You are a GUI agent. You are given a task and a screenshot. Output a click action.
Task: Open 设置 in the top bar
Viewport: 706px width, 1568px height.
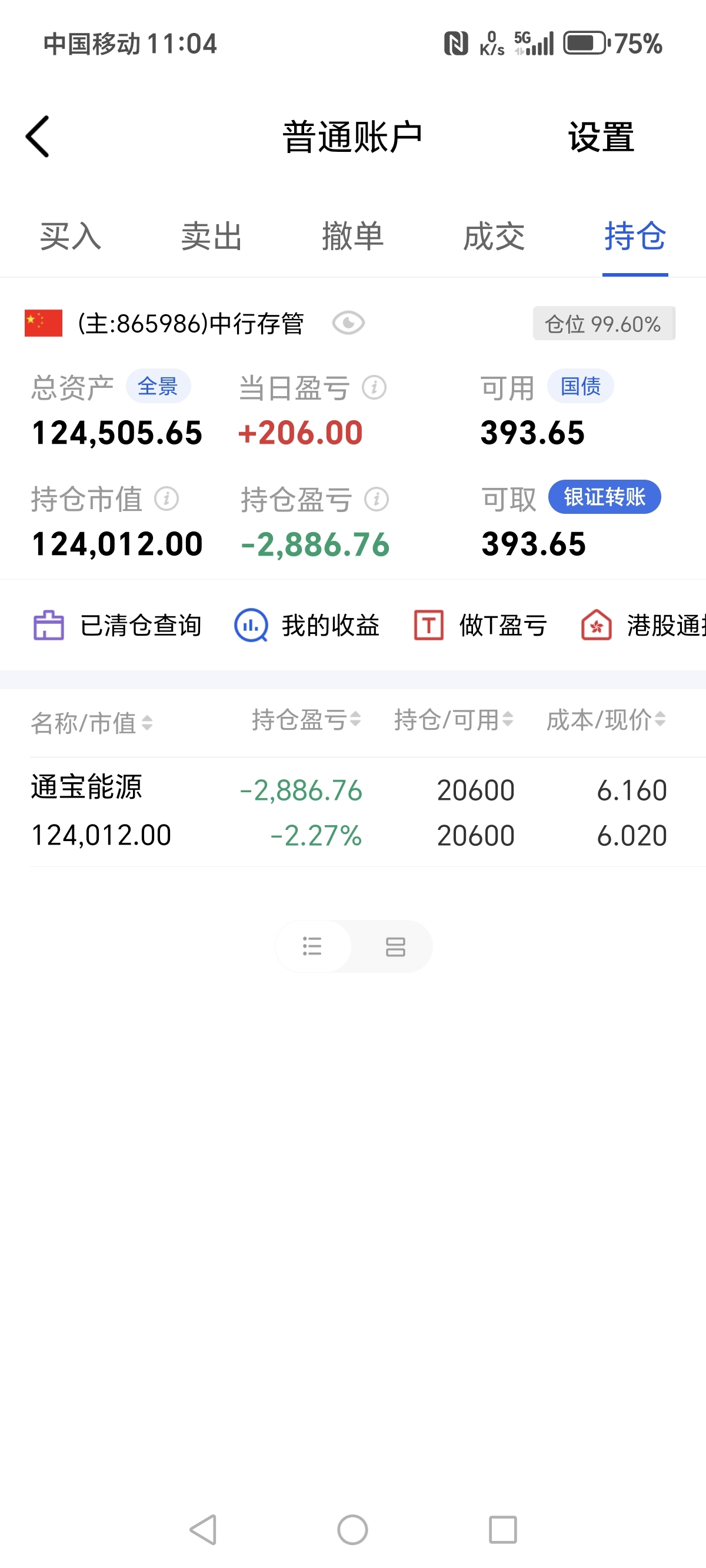pos(601,137)
